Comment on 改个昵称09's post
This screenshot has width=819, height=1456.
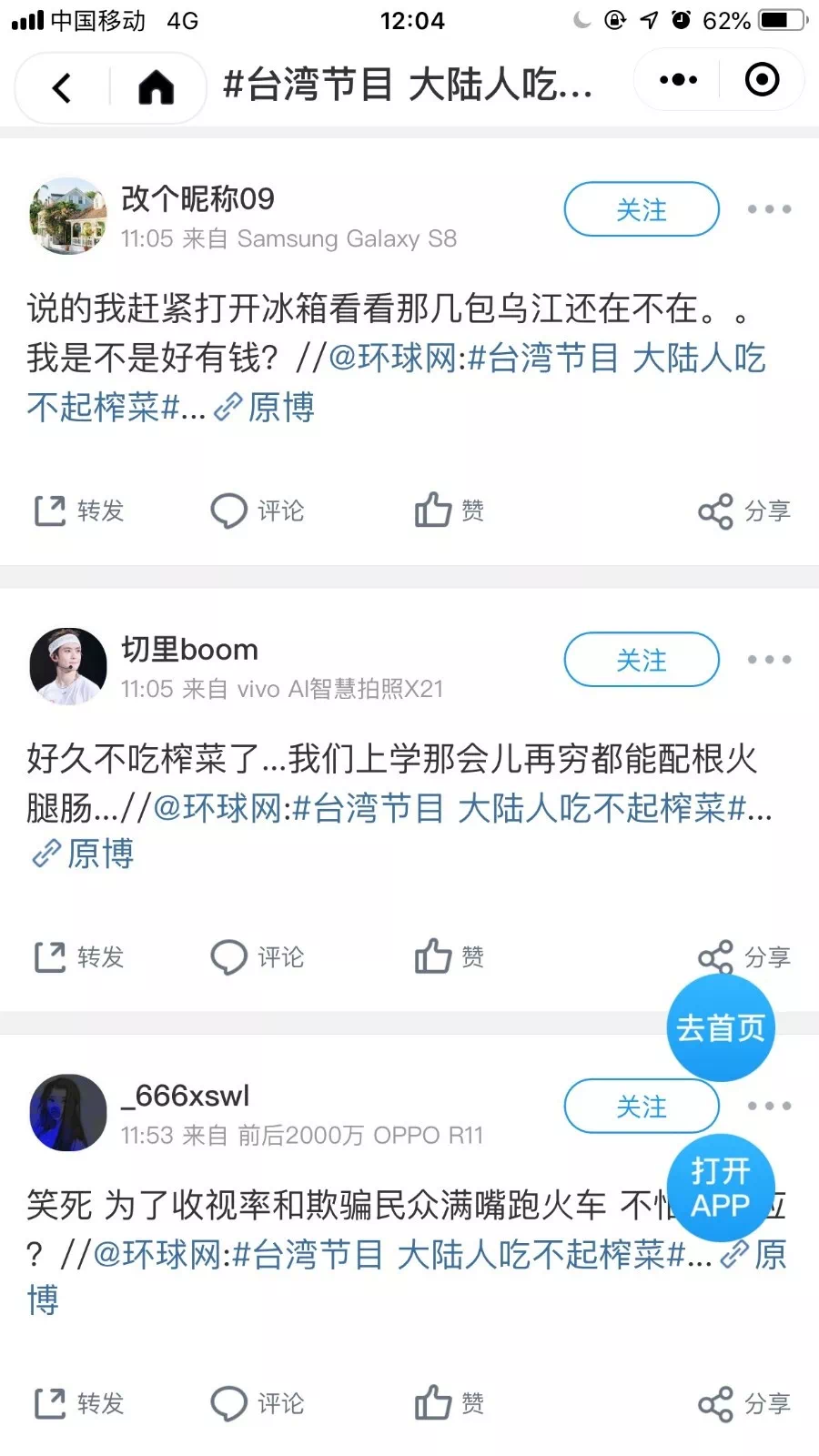(x=258, y=511)
